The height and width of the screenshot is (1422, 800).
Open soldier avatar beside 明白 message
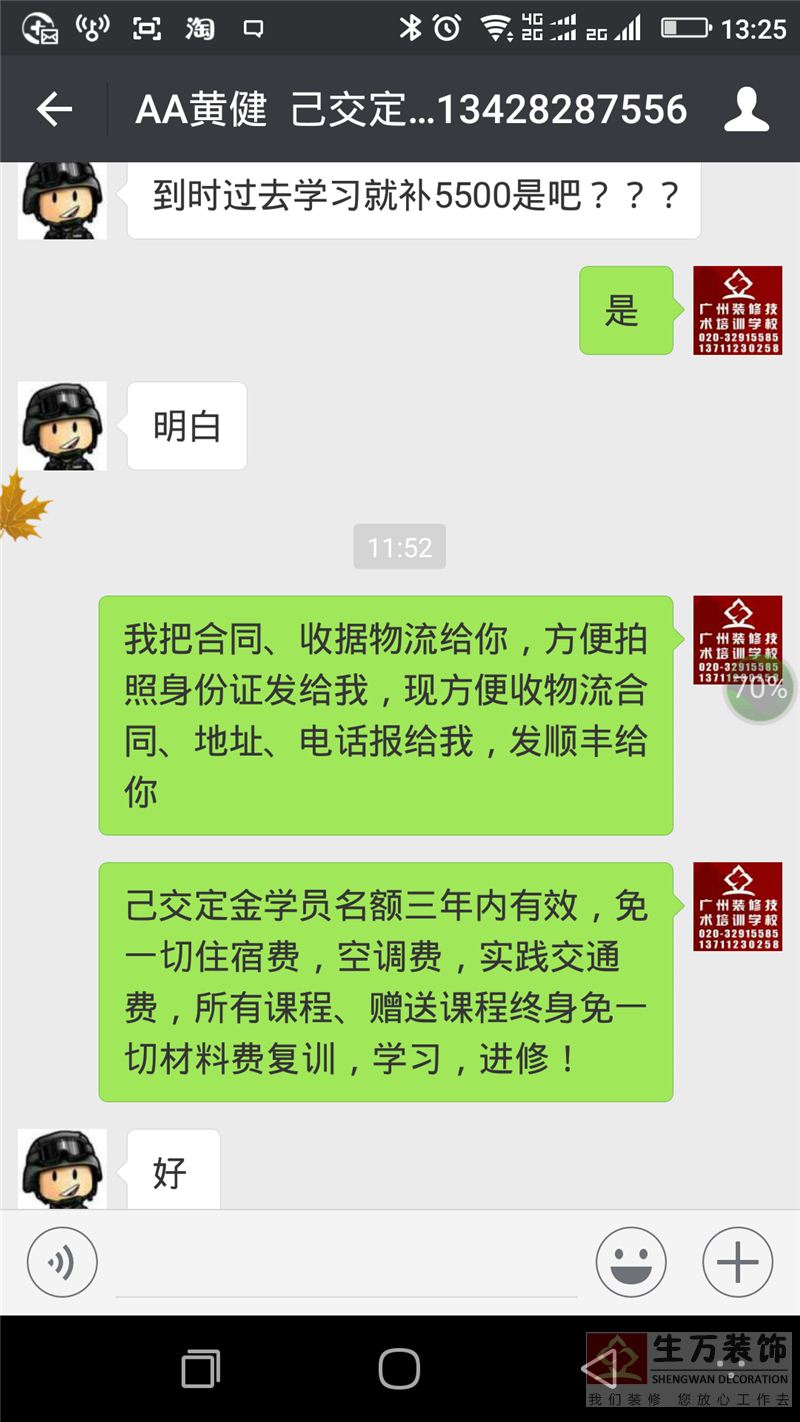(x=62, y=426)
